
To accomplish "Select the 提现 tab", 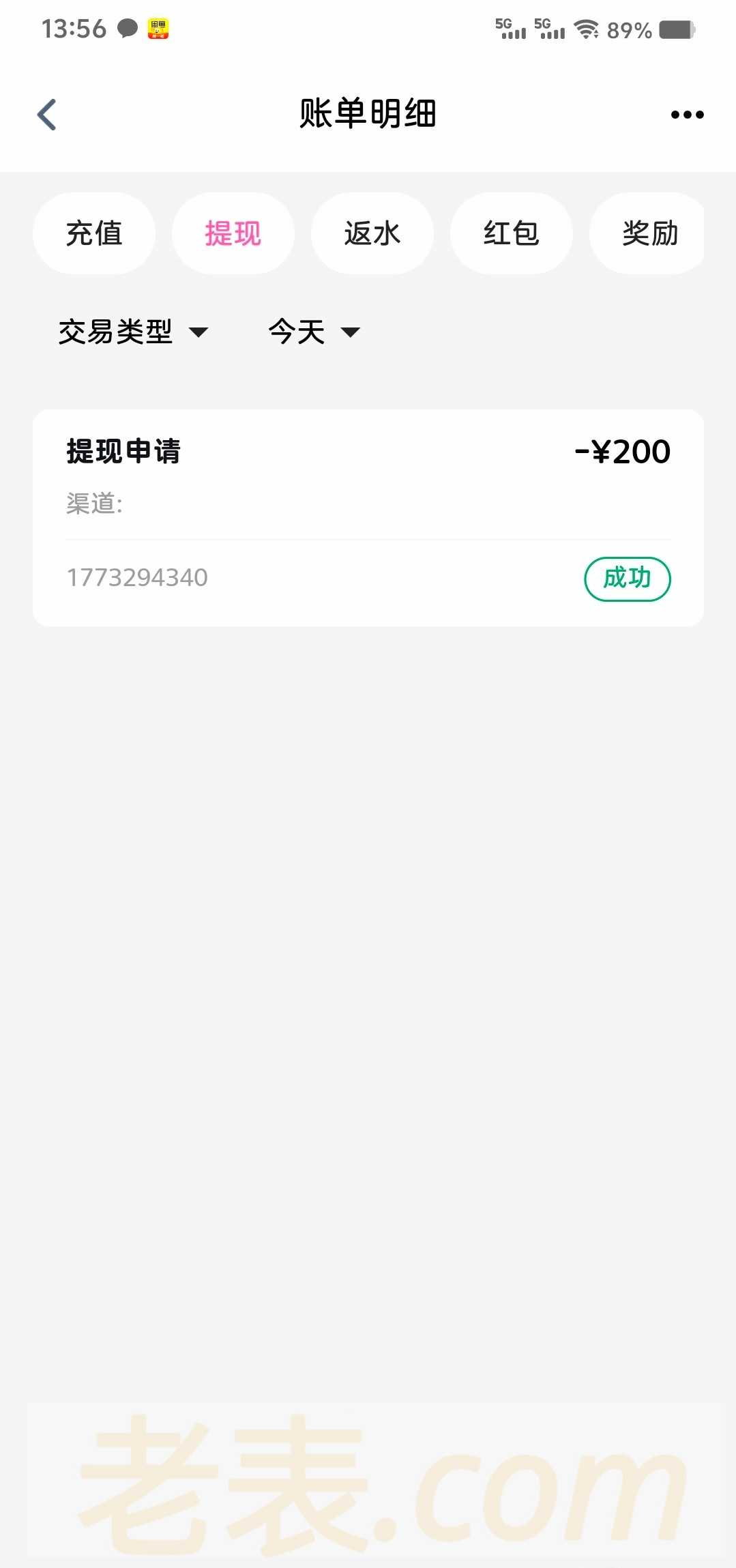I will [233, 233].
